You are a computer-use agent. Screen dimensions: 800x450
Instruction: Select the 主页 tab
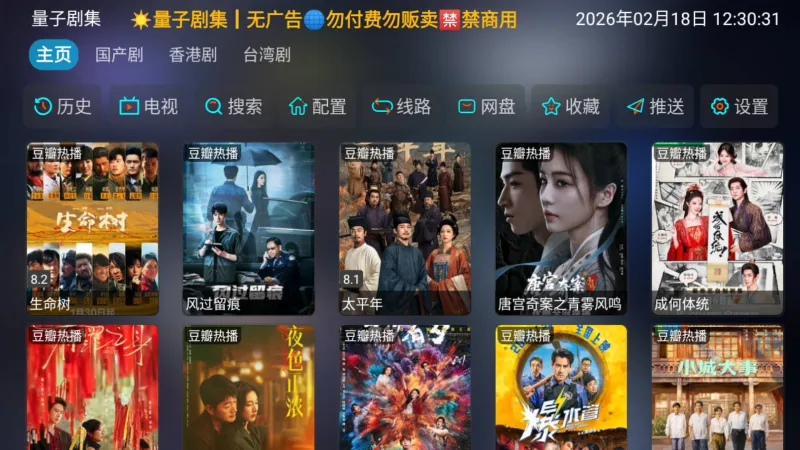coord(54,55)
